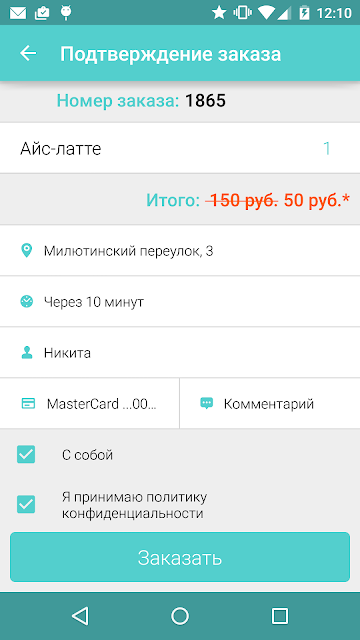The height and width of the screenshot is (640, 360).
Task: Uncheck the С собой checkbox
Action: click(26, 454)
